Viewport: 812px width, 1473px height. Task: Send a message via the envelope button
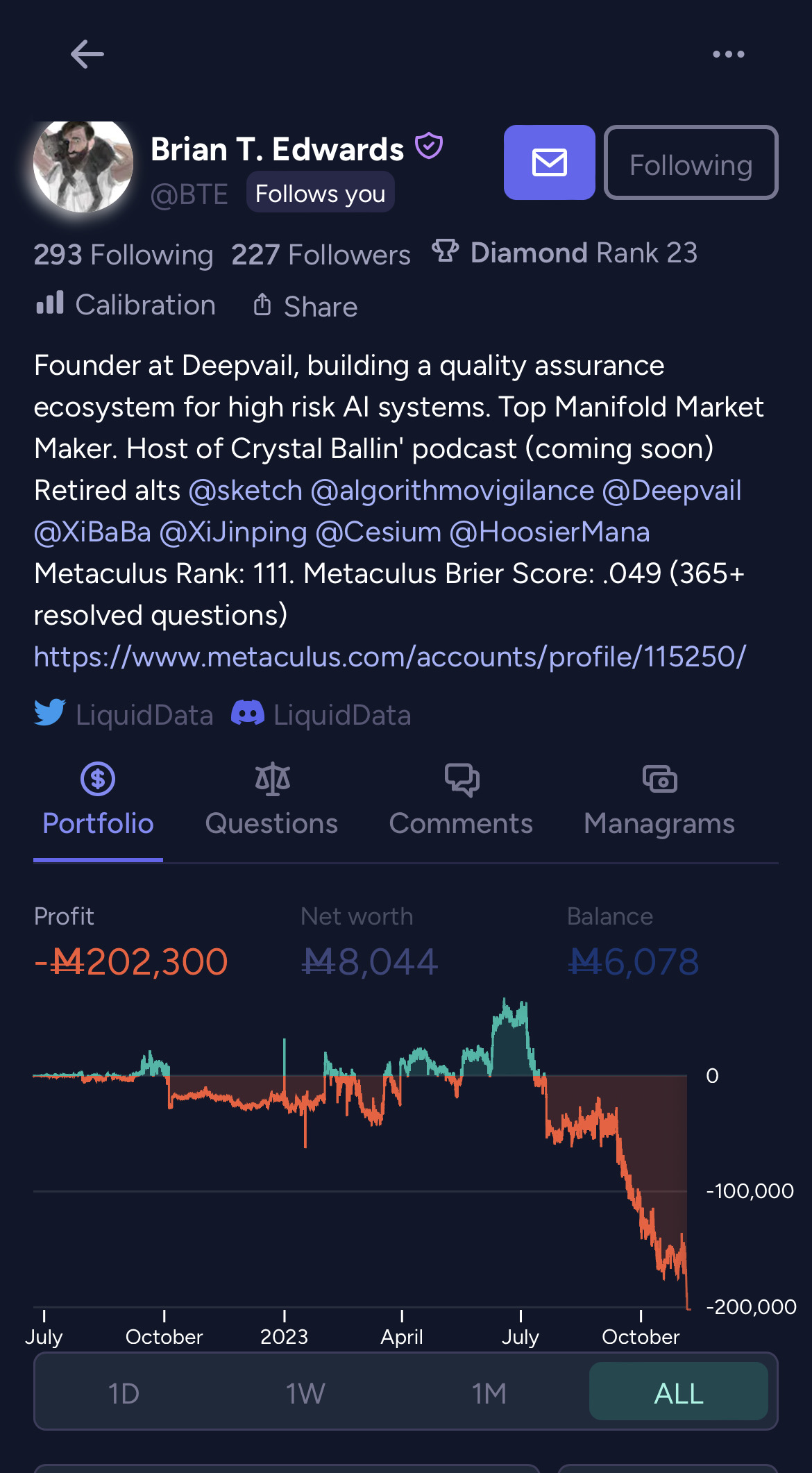coord(550,162)
